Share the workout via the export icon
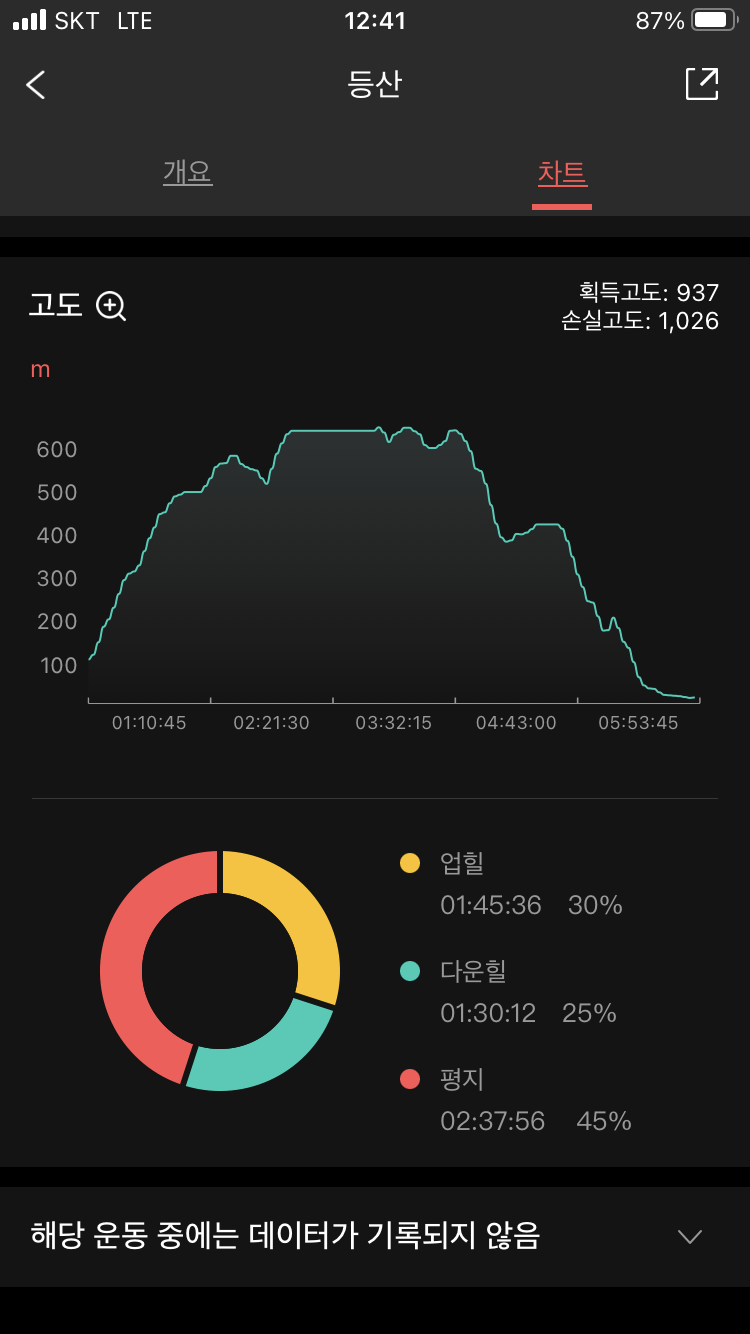This screenshot has width=750, height=1334. (702, 84)
